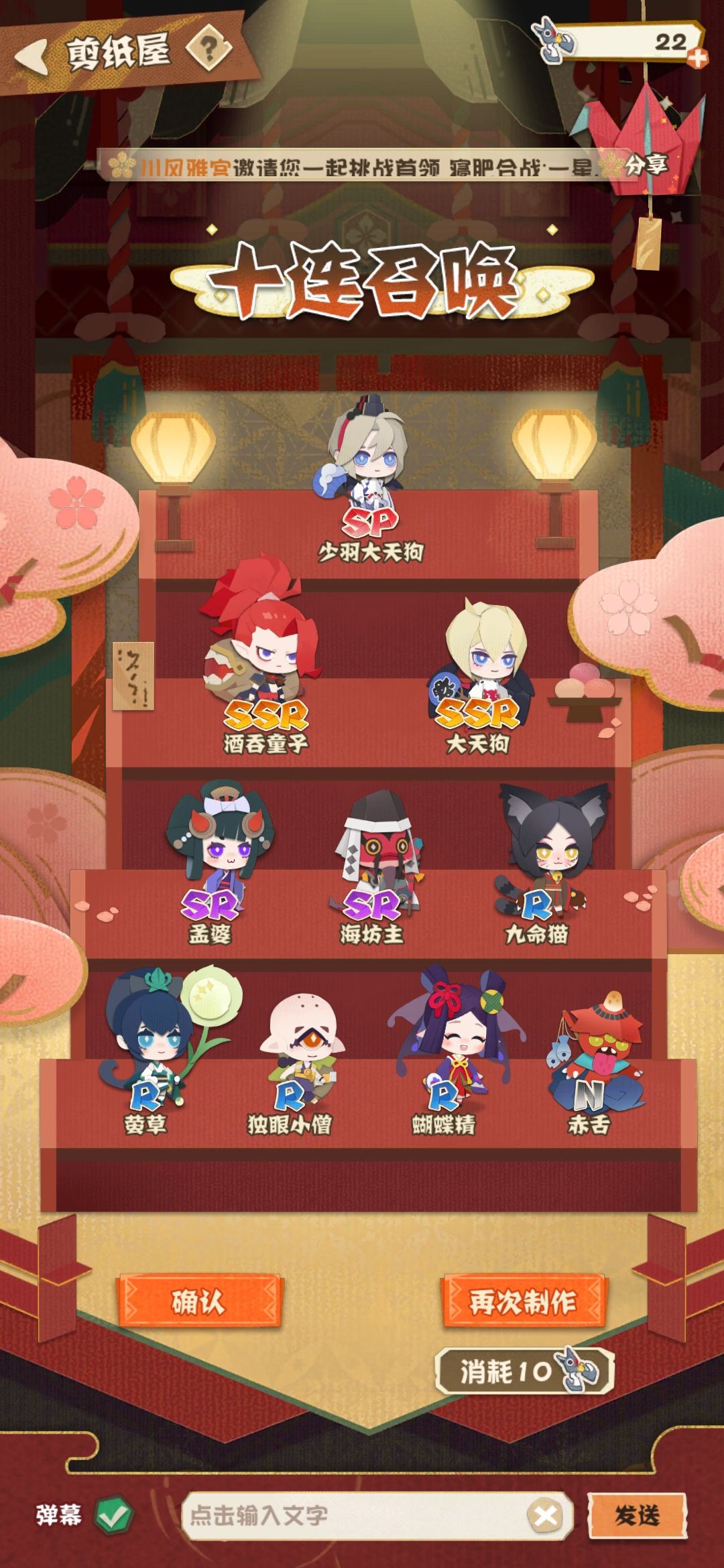The width and height of the screenshot is (724, 1568).
Task: Confirm results with 确认
Action: (198, 1301)
